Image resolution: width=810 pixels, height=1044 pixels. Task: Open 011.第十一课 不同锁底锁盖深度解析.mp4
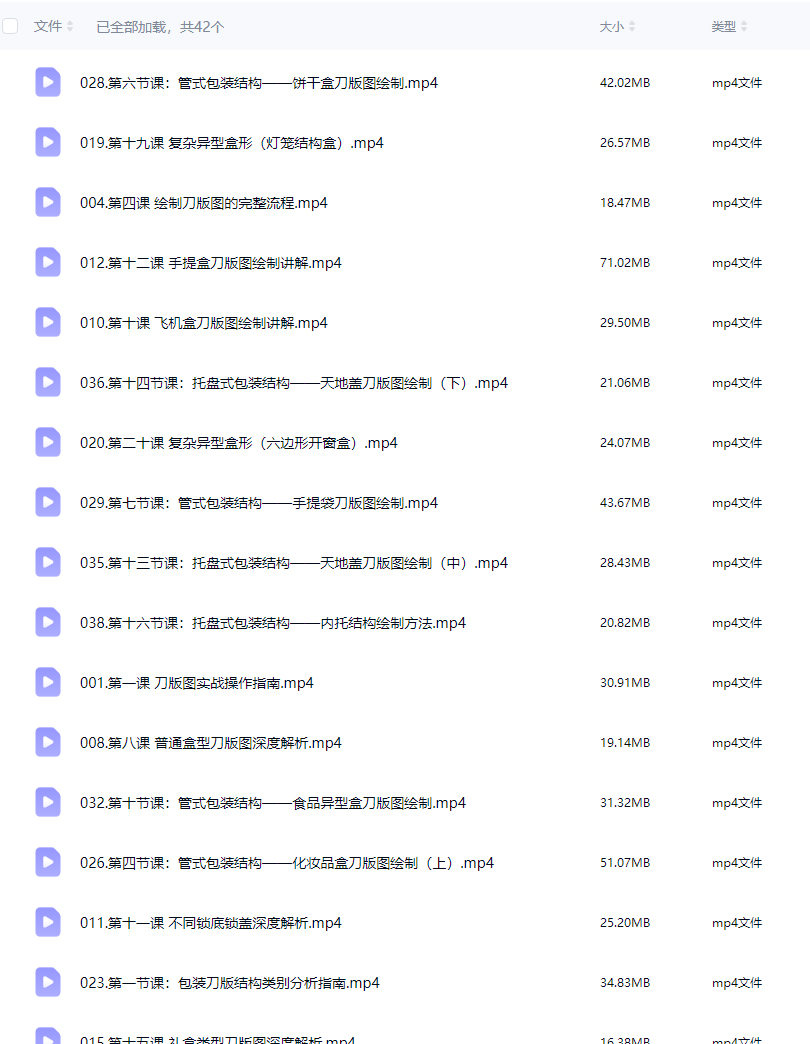pos(210,923)
